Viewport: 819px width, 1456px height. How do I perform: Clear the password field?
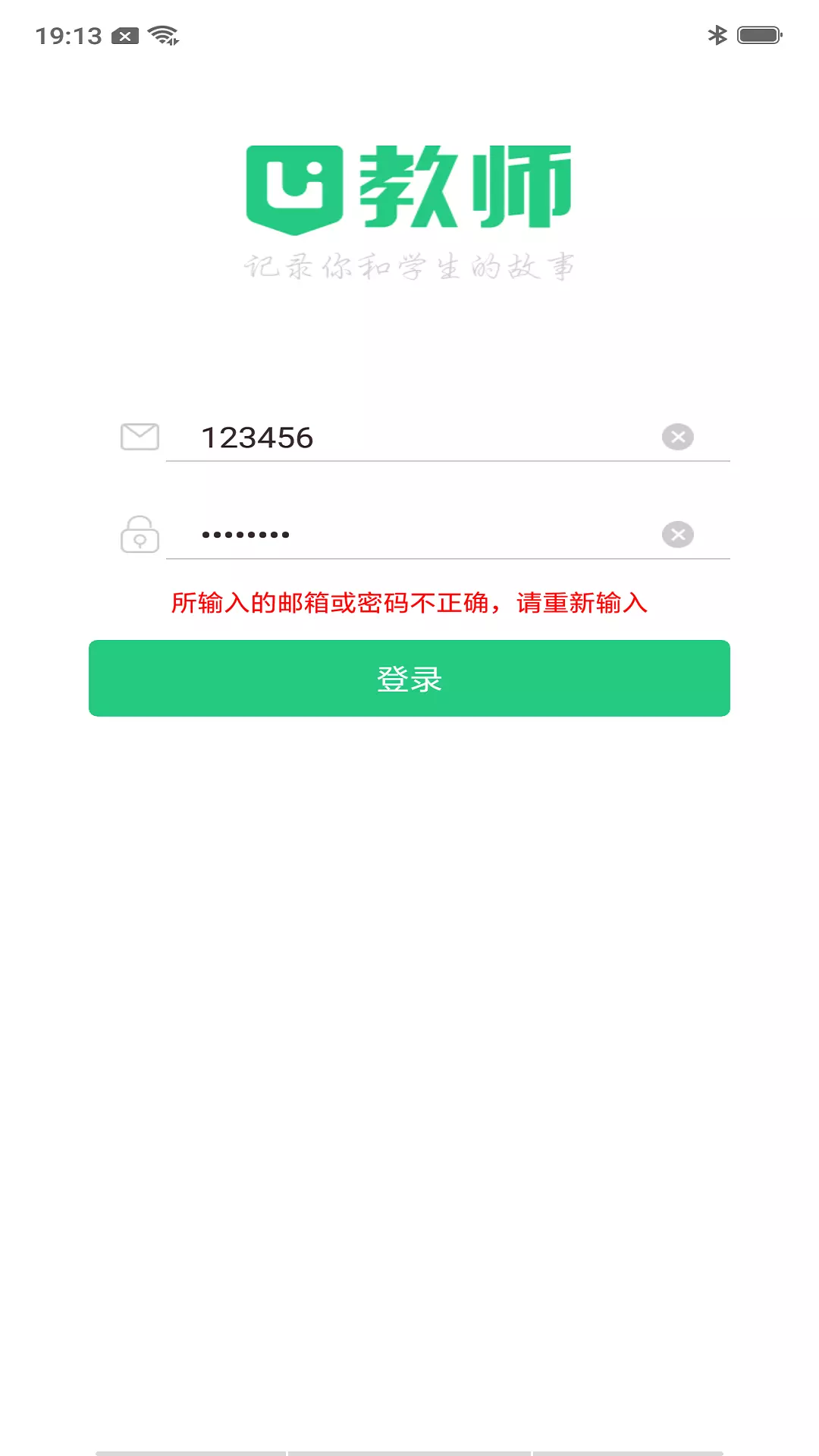tap(677, 535)
